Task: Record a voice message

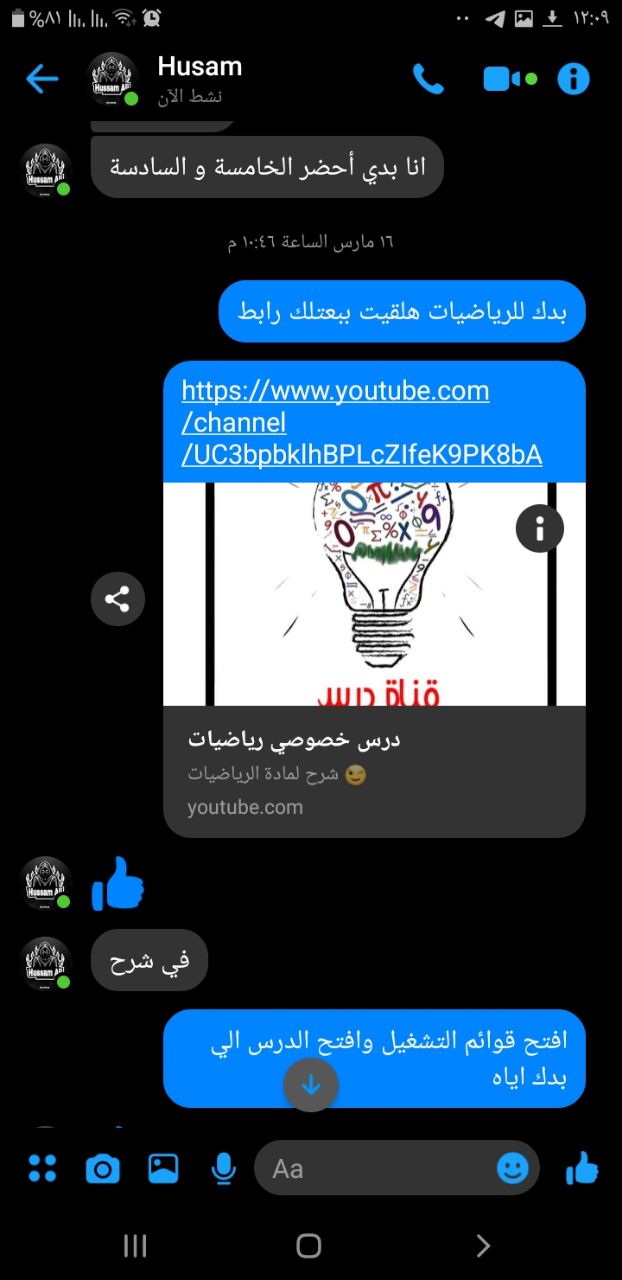Action: [x=223, y=1168]
